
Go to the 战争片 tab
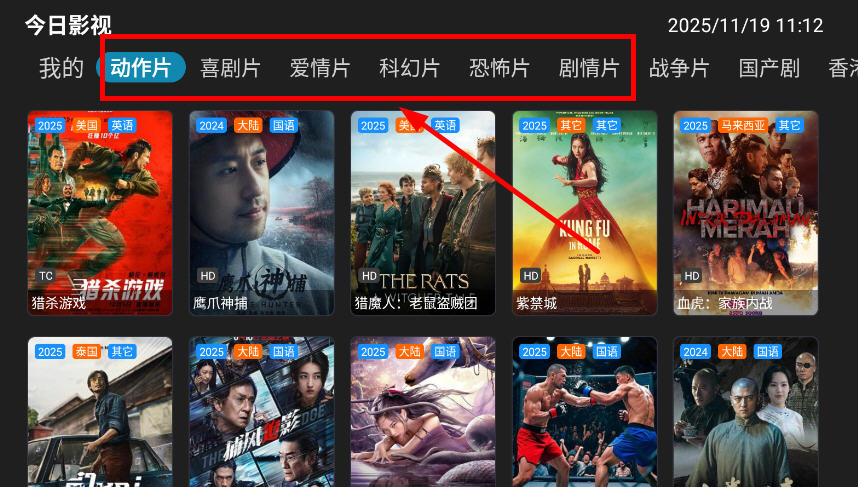pyautogui.click(x=679, y=68)
